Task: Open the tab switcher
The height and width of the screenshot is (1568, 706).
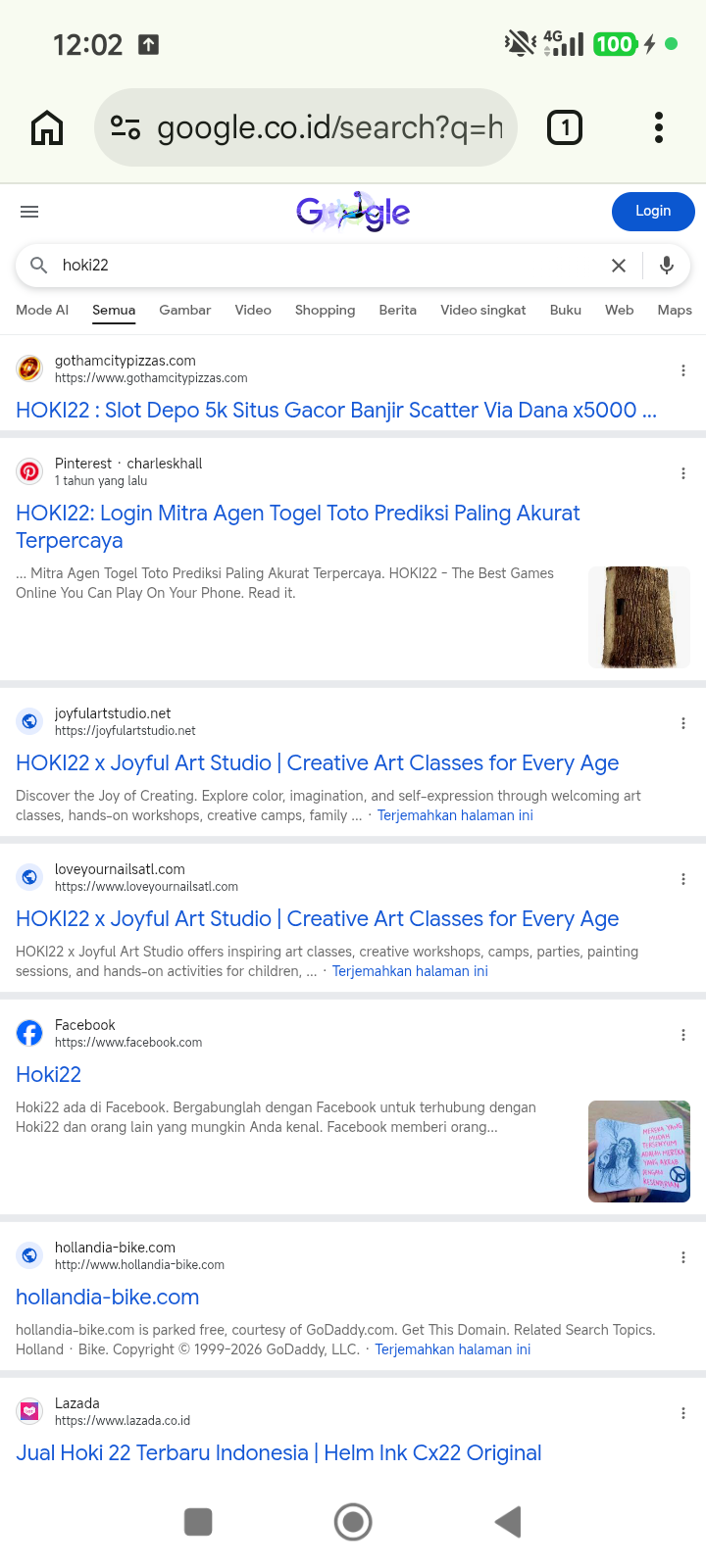Action: 564,127
